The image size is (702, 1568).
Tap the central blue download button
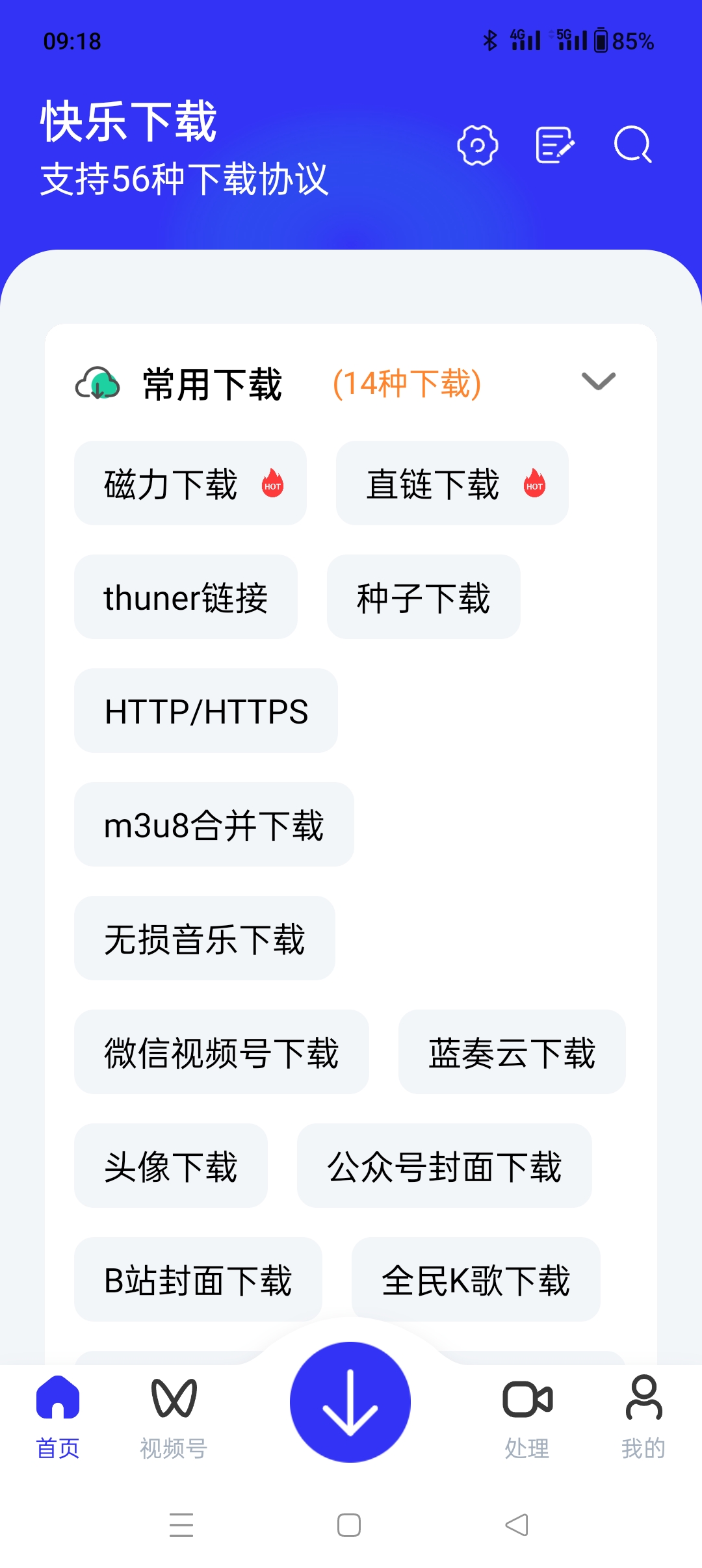tap(350, 1402)
